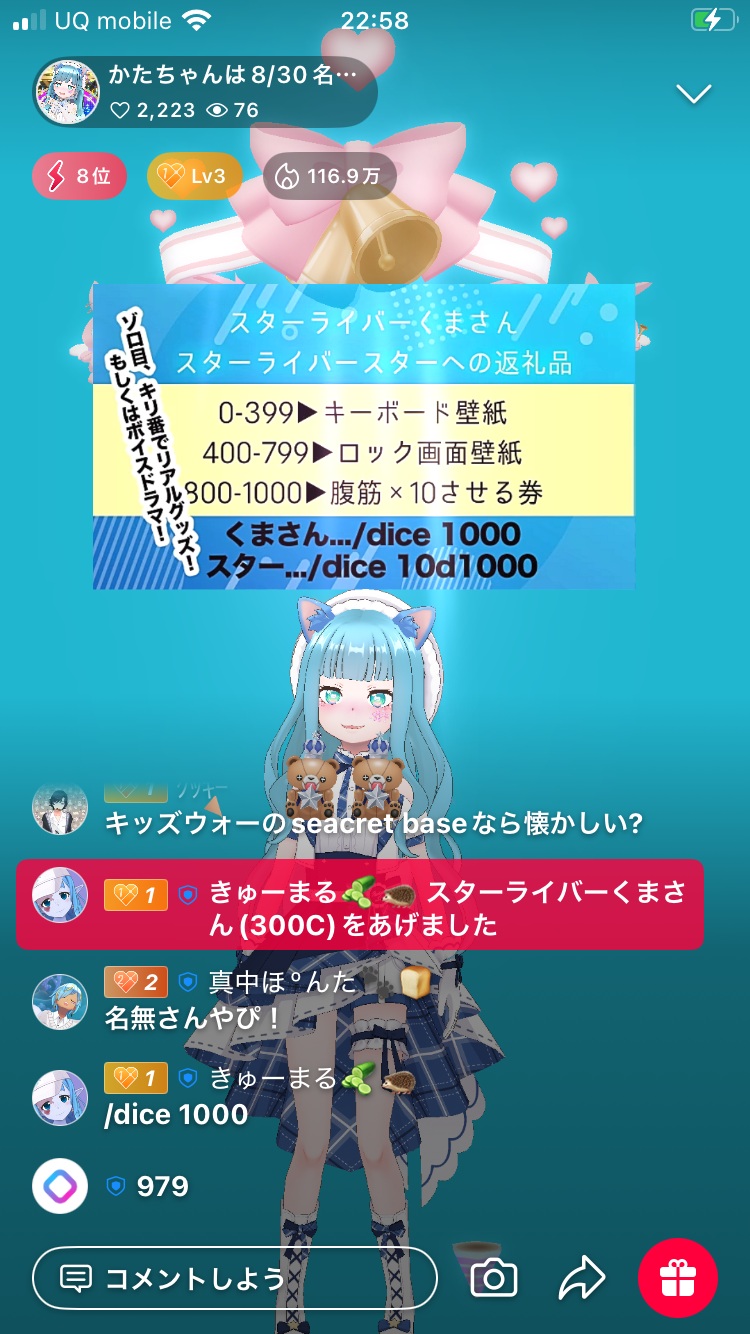This screenshot has width=750, height=1334.
Task: Tap the コメントしよう comment field
Action: [235, 1278]
